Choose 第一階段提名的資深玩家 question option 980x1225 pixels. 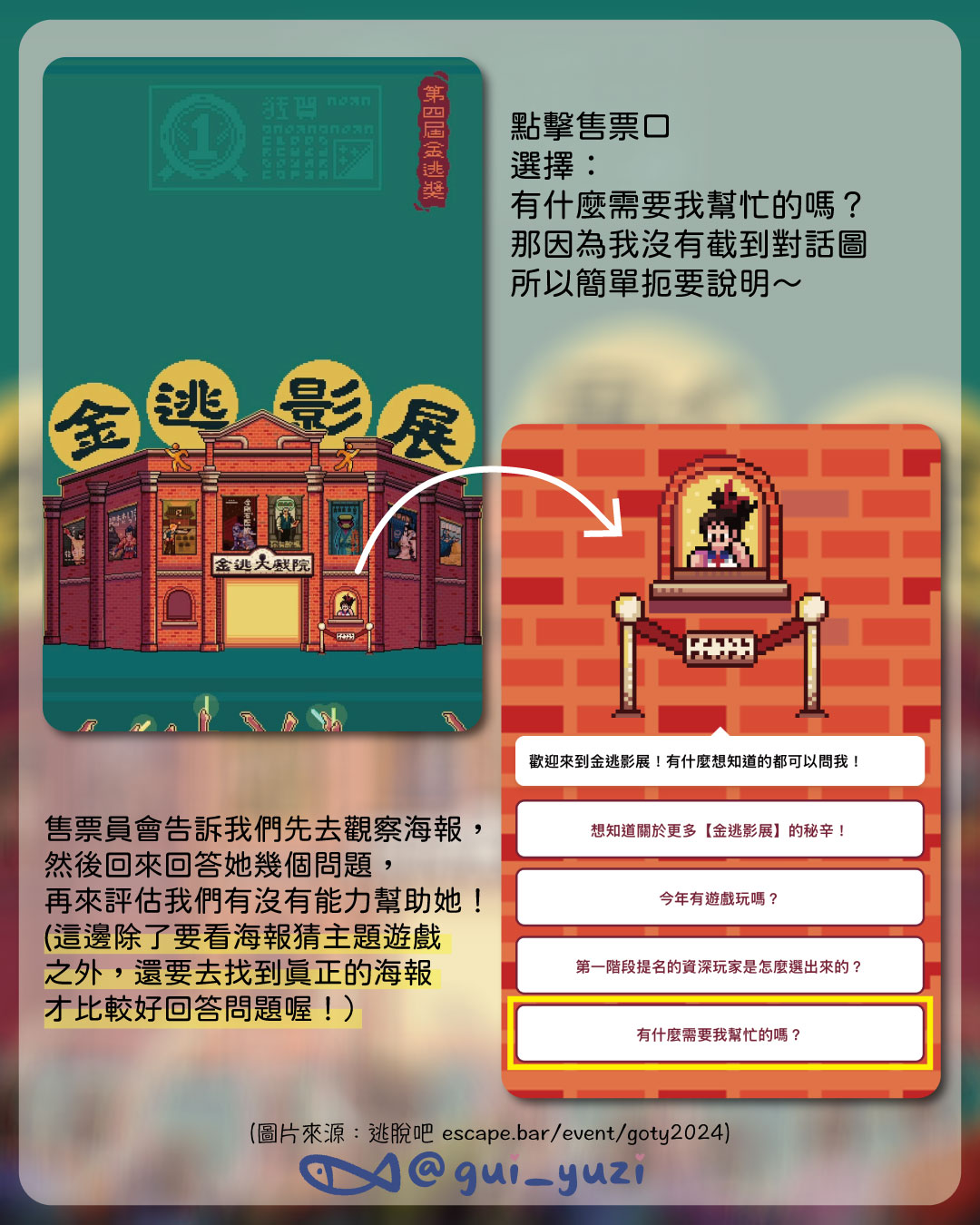pyautogui.click(x=720, y=965)
